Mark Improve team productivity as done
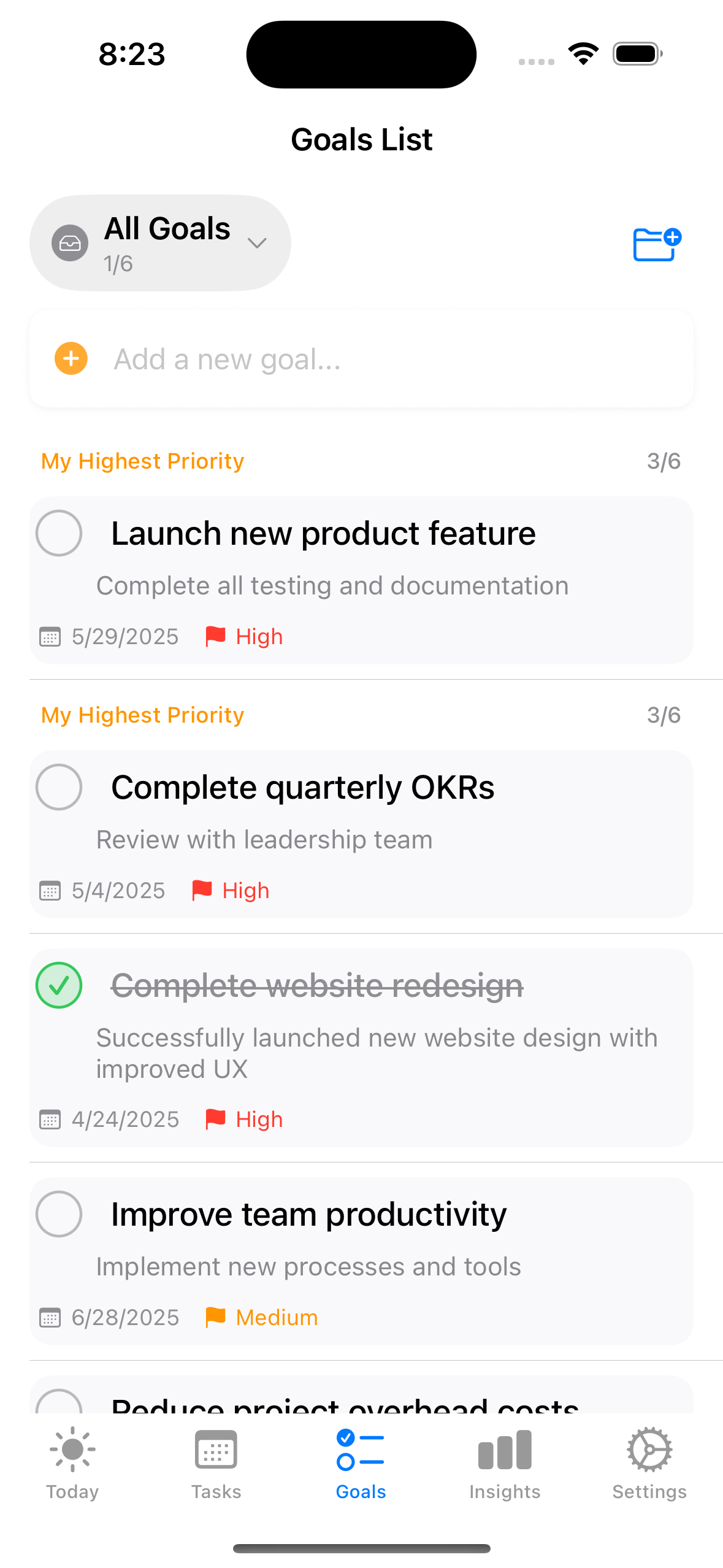The height and width of the screenshot is (1568, 723). click(59, 1214)
